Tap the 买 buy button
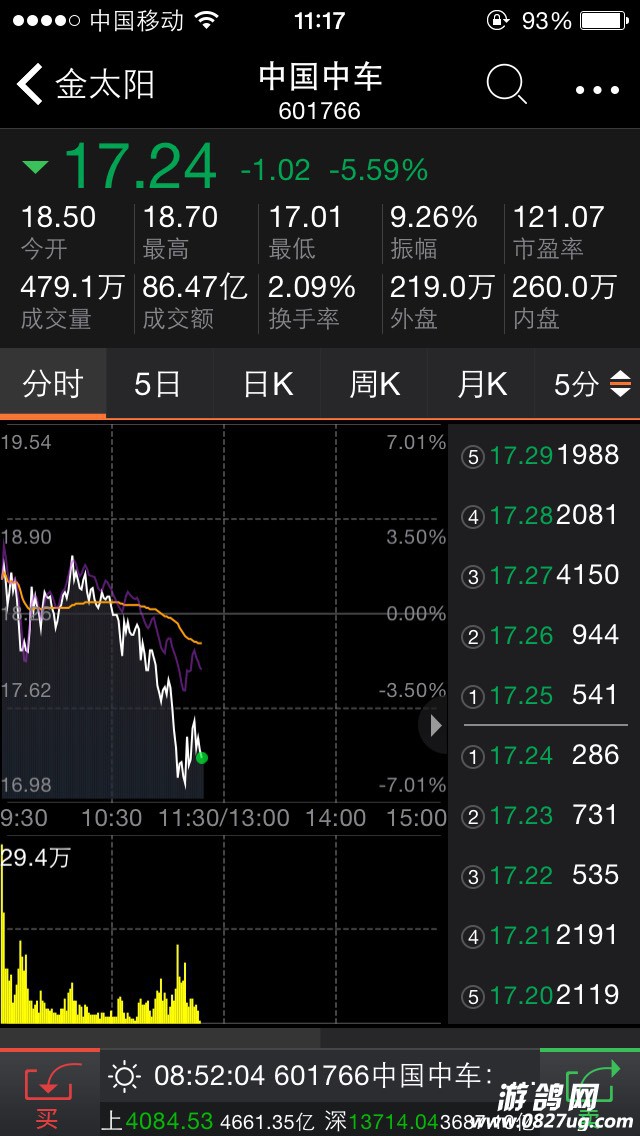This screenshot has width=640, height=1136. pyautogui.click(x=48, y=1092)
